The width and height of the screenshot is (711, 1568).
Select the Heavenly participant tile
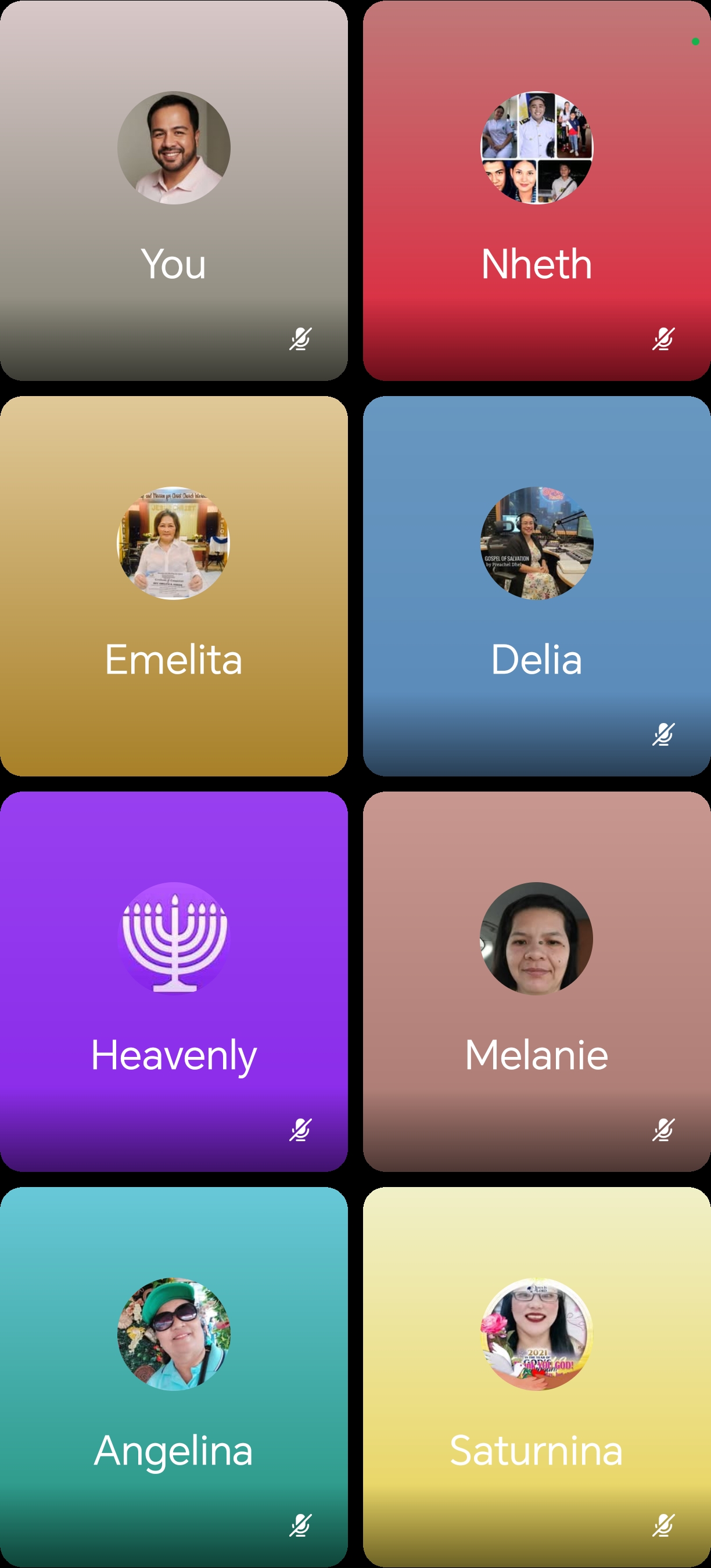[x=174, y=981]
